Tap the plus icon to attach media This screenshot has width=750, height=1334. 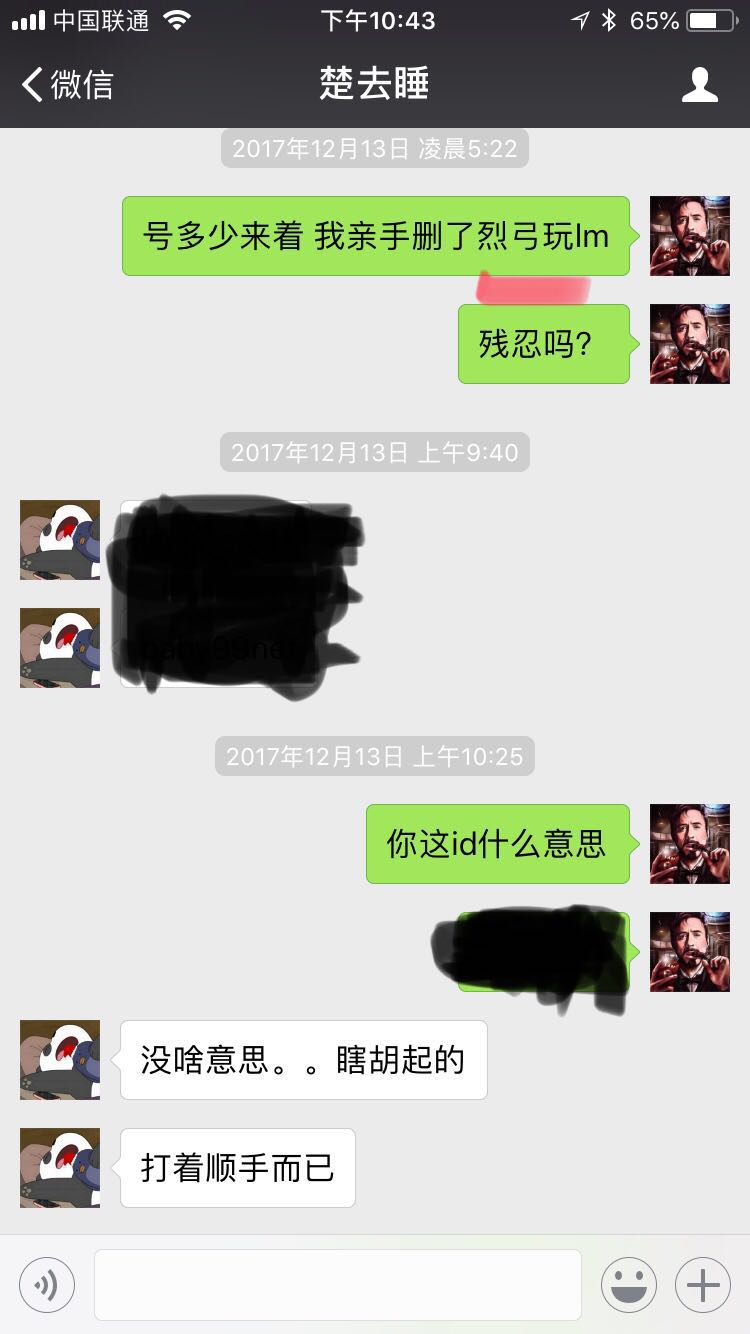[704, 1284]
